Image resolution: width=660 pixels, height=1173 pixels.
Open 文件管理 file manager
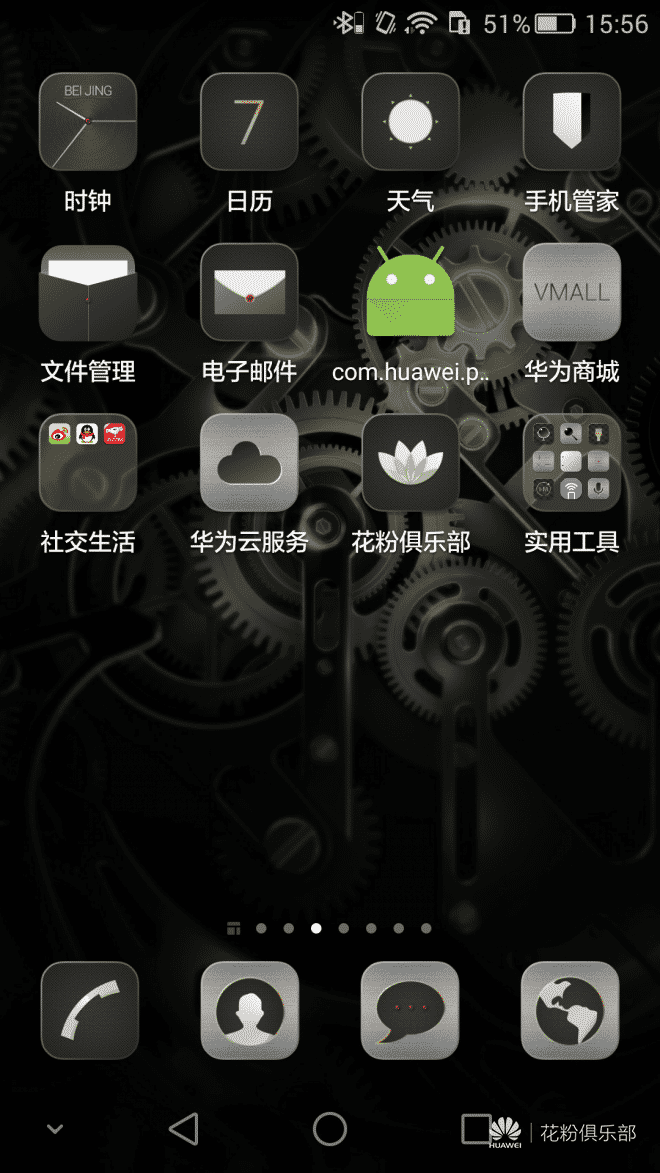(x=88, y=293)
